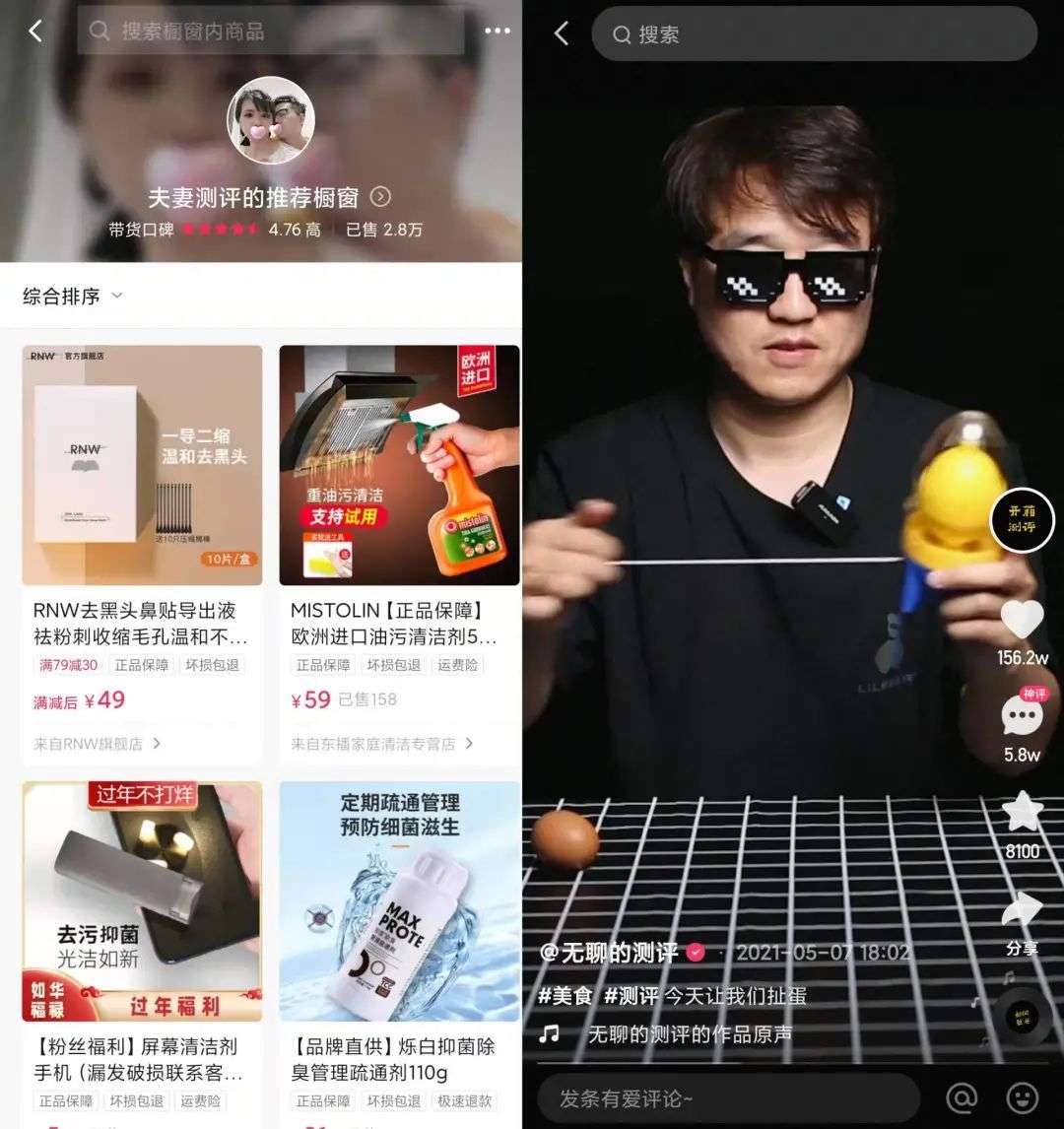Open the emoji picker in the comment bar
1064x1129 pixels.
coord(1022,1097)
